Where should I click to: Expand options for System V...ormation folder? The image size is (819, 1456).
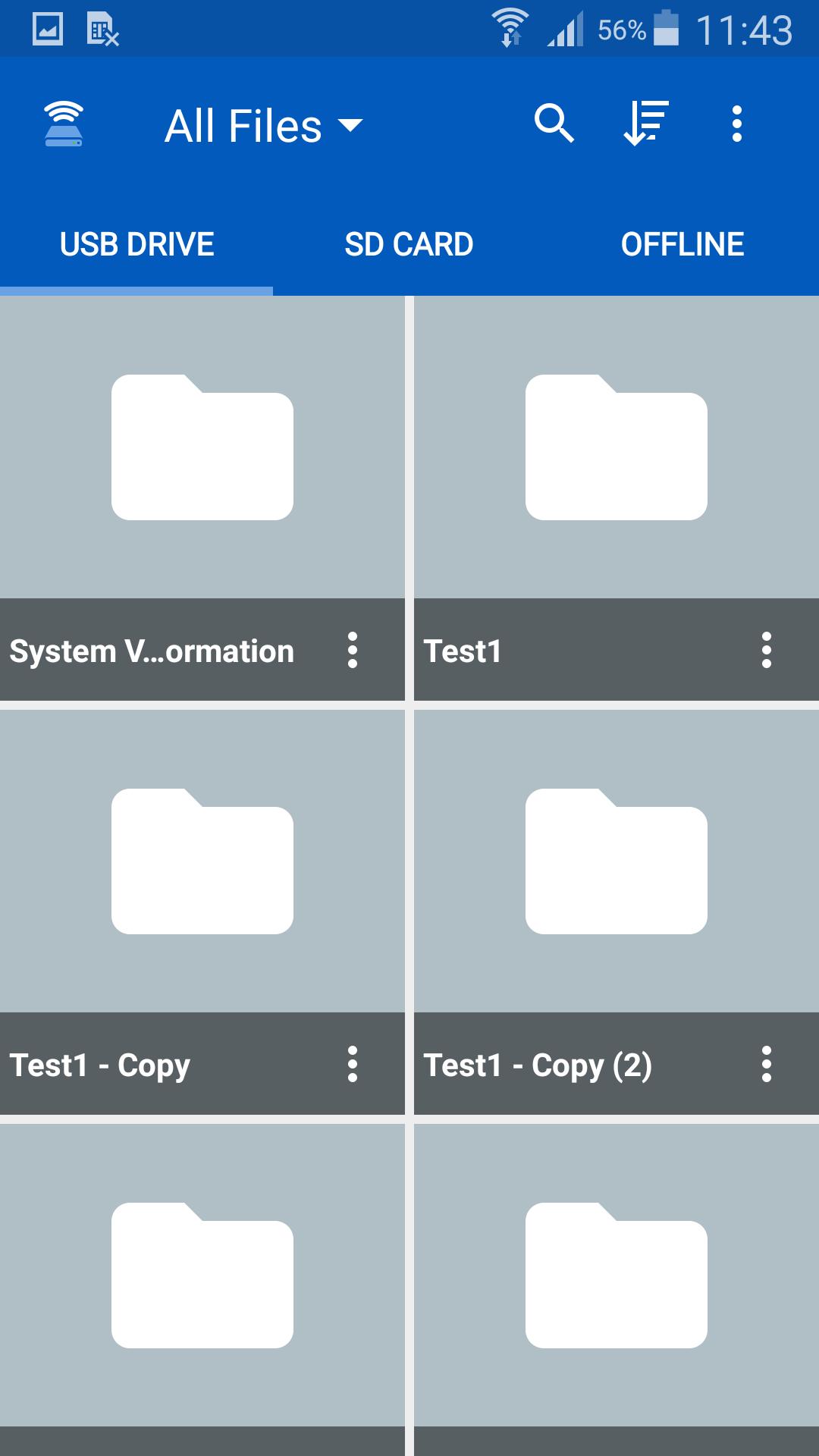point(353,650)
